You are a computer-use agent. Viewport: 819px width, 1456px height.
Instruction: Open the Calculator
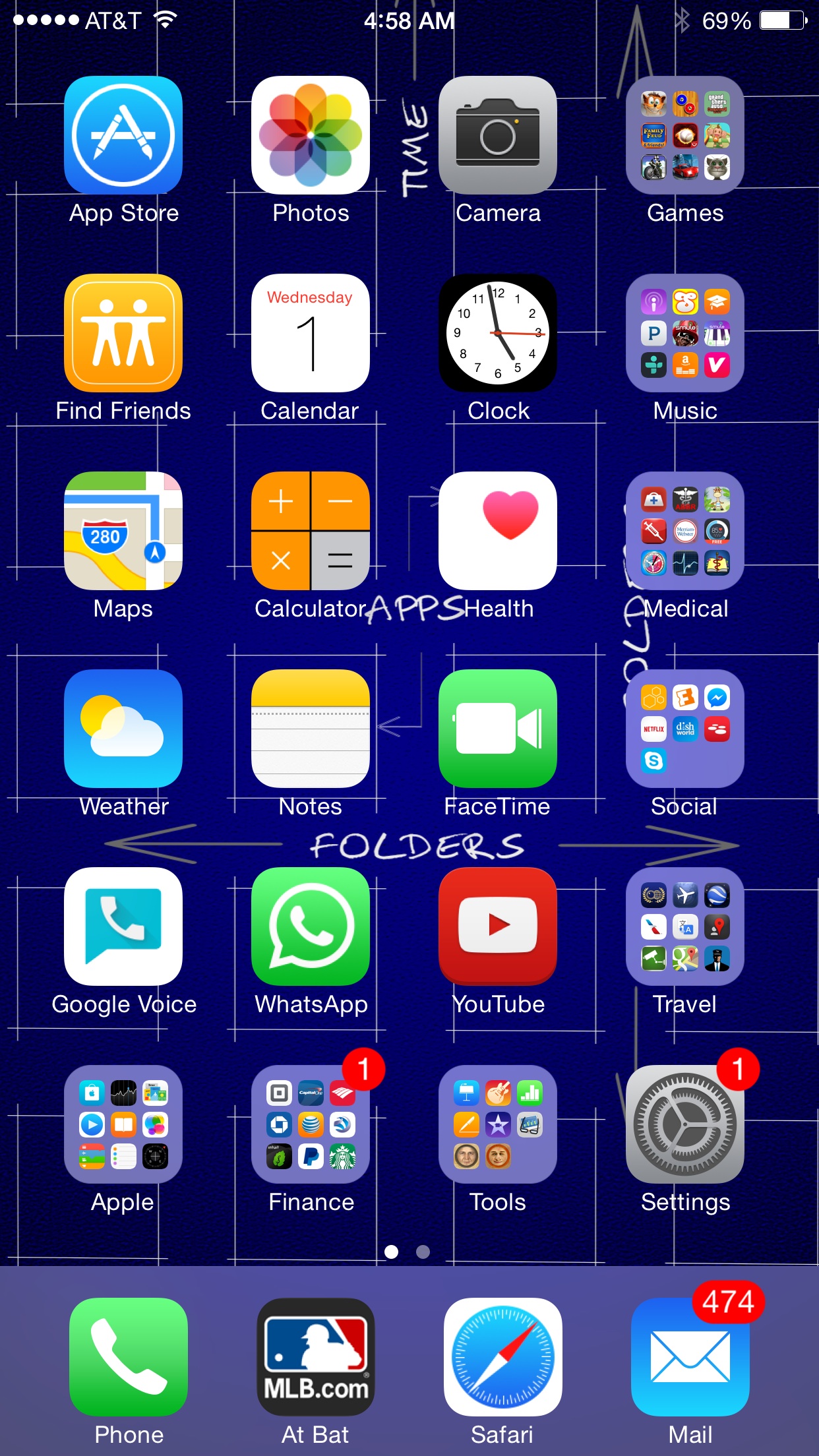point(311,531)
